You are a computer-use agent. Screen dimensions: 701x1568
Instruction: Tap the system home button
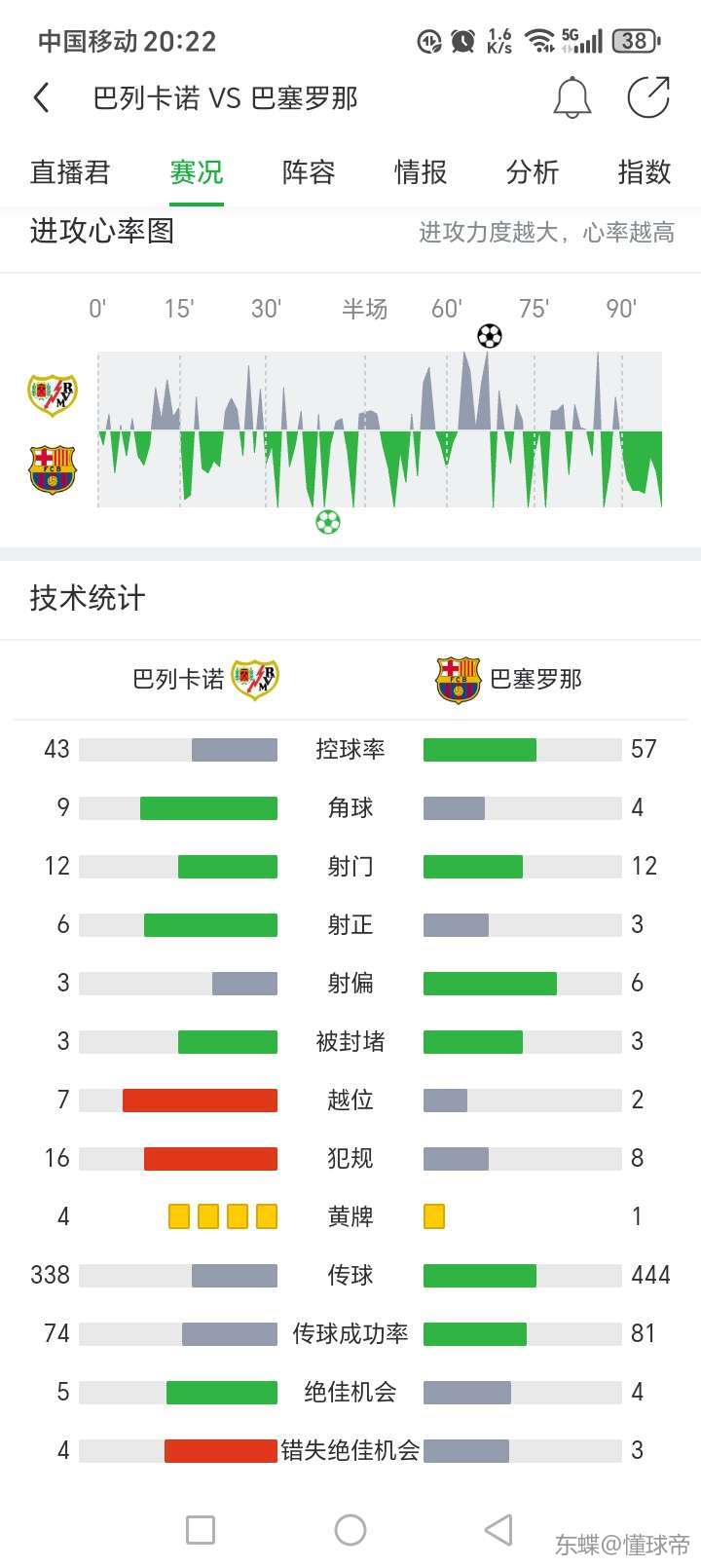point(350,1530)
